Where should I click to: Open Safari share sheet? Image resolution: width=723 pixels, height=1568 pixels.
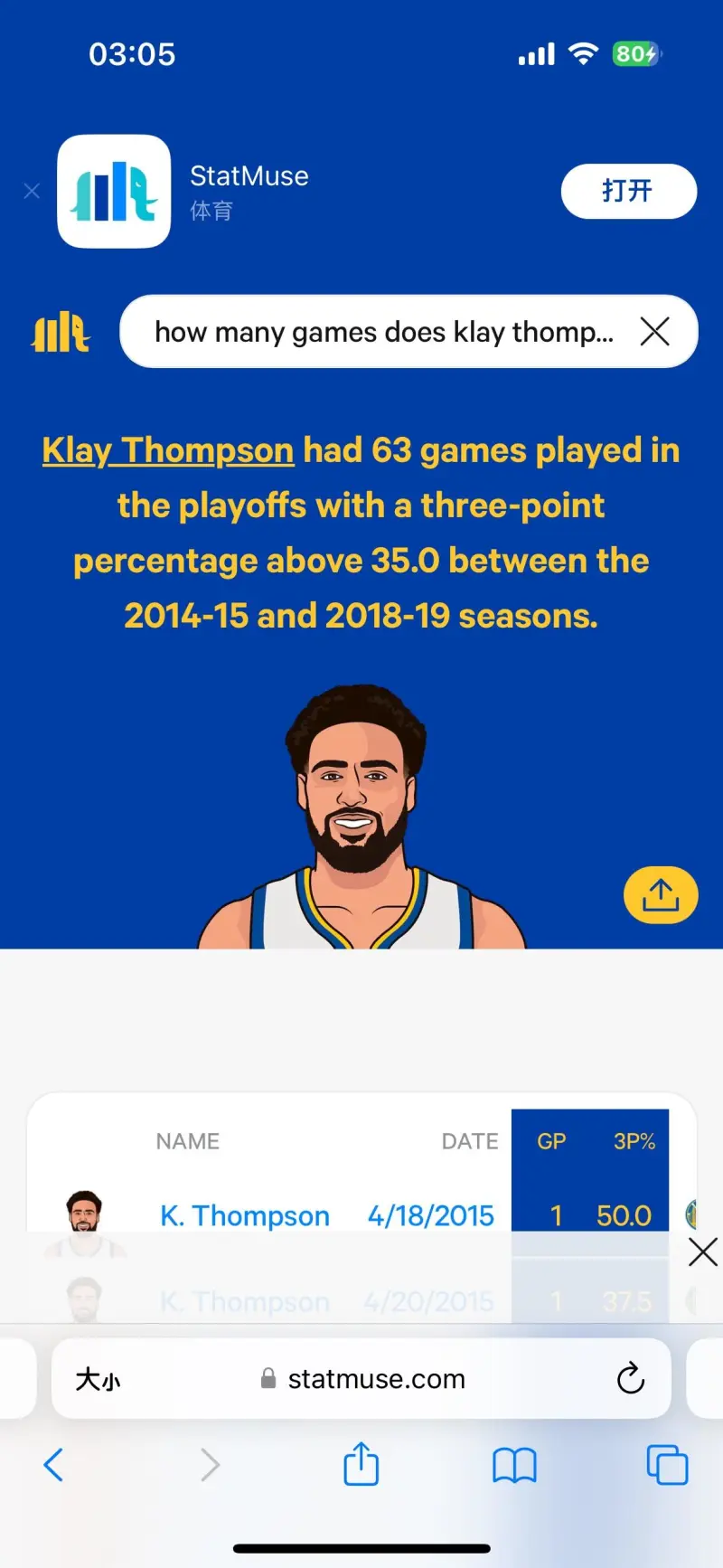tap(361, 1465)
